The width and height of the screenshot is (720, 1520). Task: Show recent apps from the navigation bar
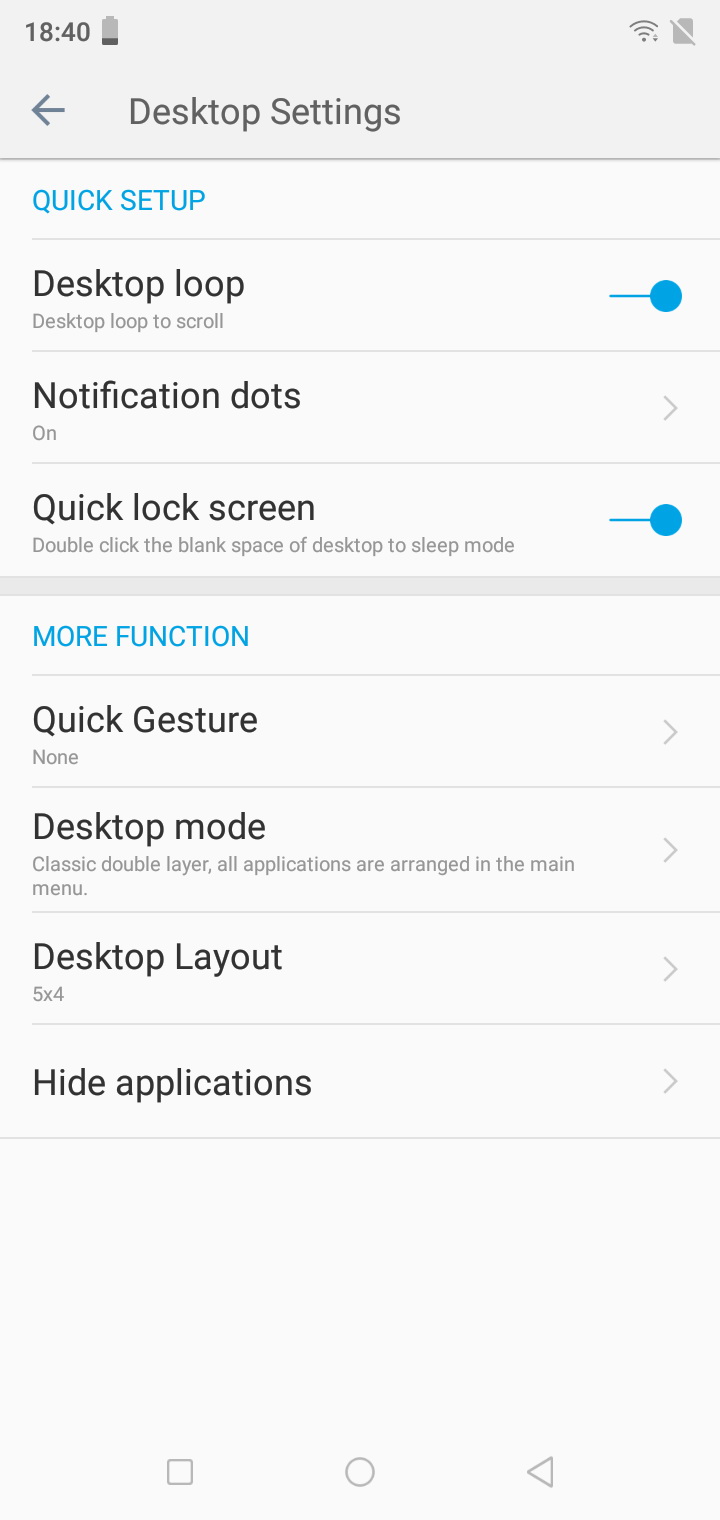pos(180,1471)
